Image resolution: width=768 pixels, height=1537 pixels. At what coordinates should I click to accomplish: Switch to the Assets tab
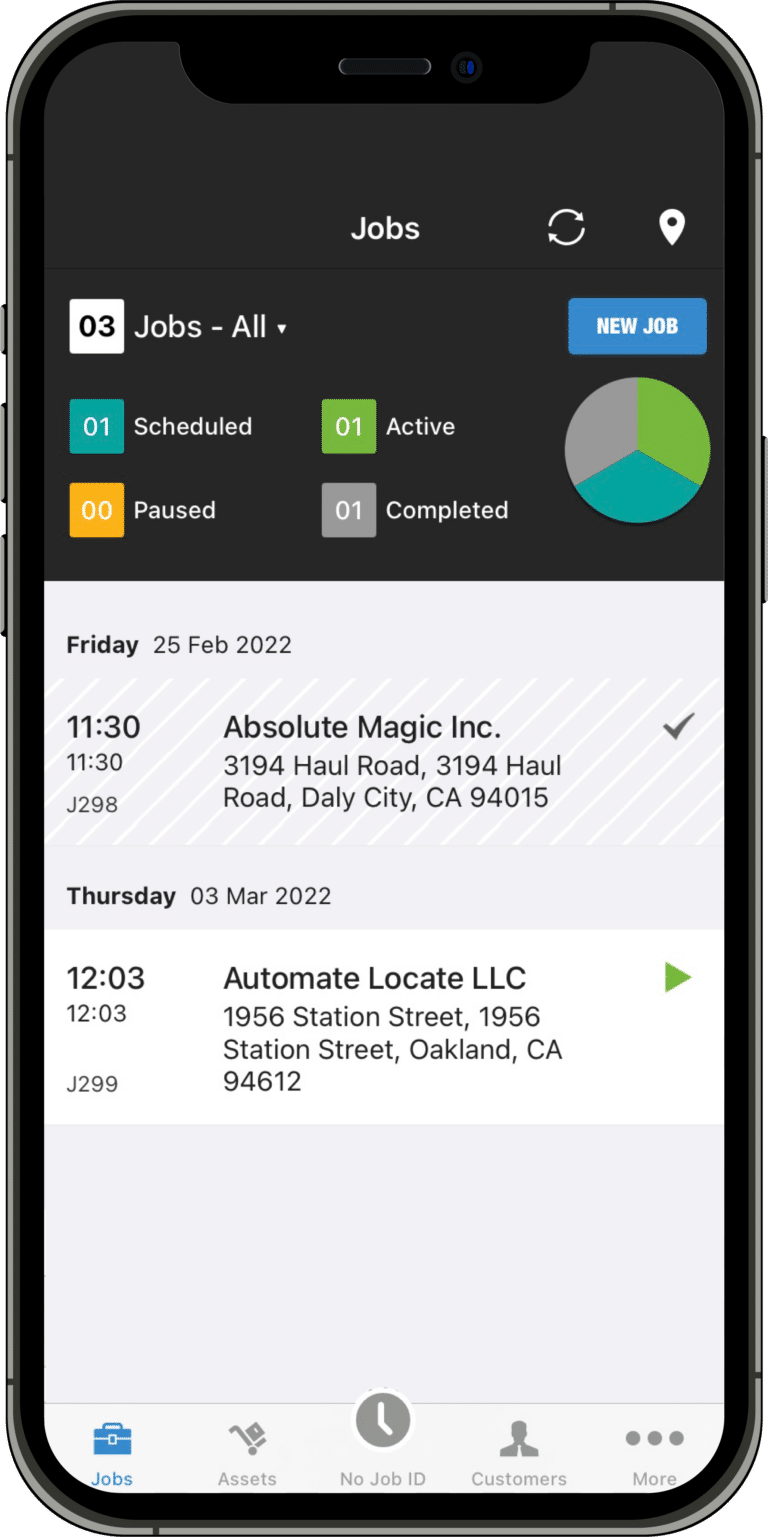tap(247, 1452)
